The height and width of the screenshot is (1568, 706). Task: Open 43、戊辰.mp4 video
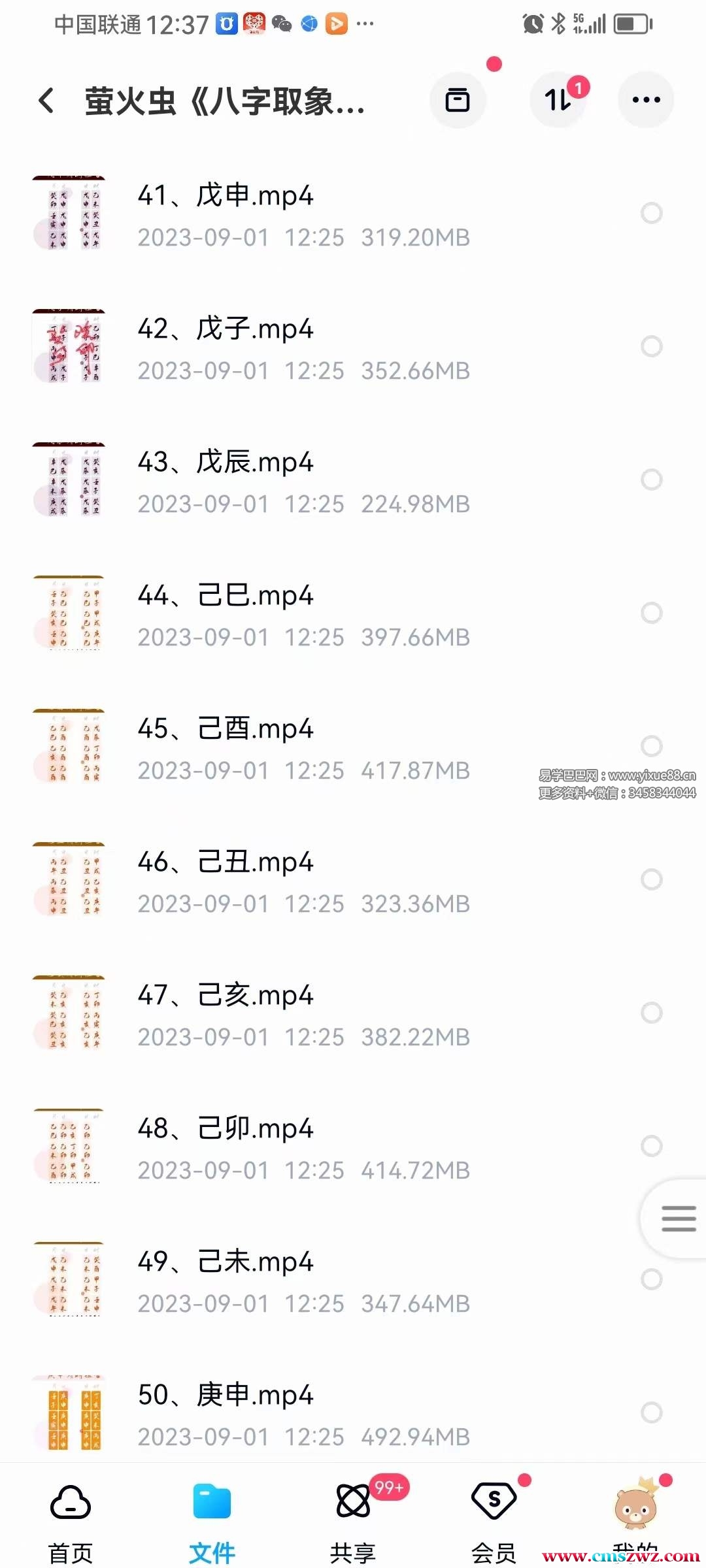pyautogui.click(x=226, y=462)
